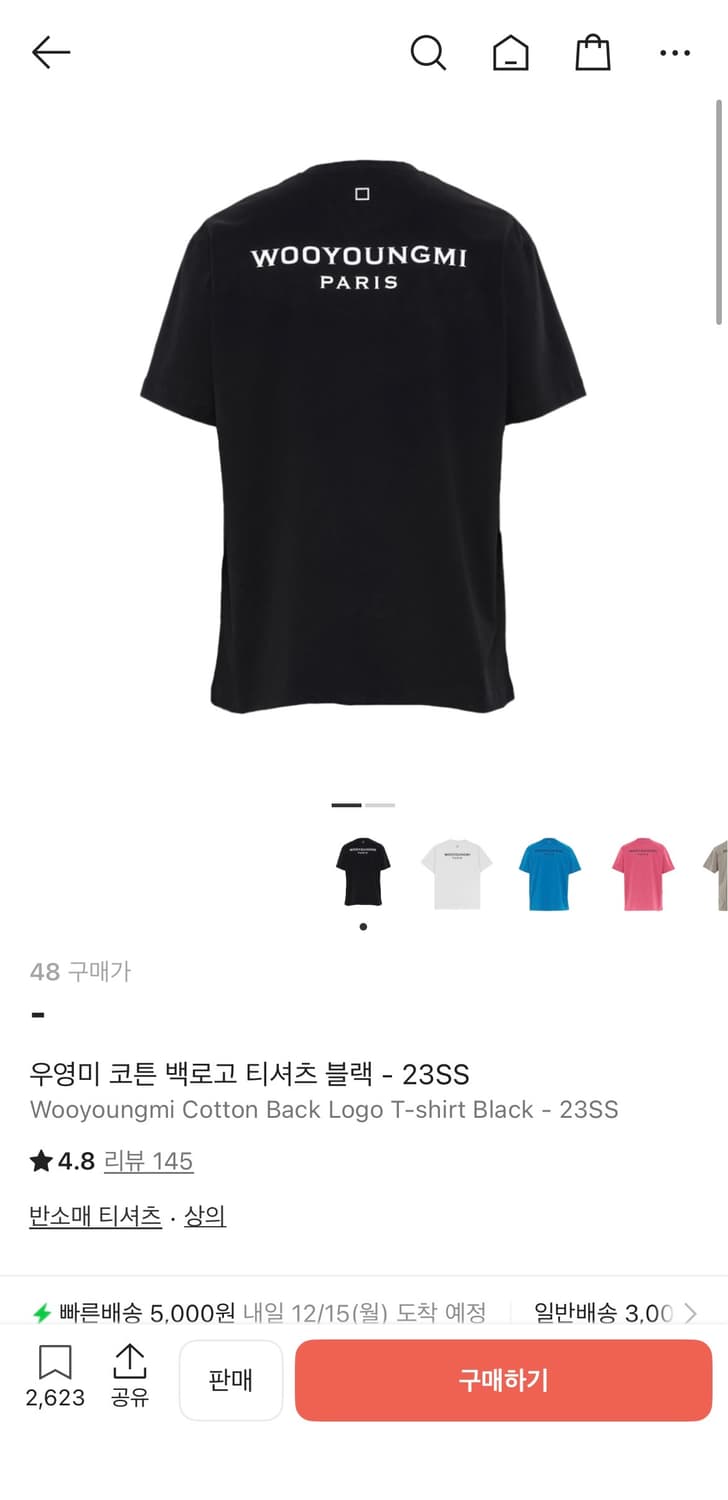Open the shopping bag
This screenshot has height=1500, width=728.
point(592,53)
